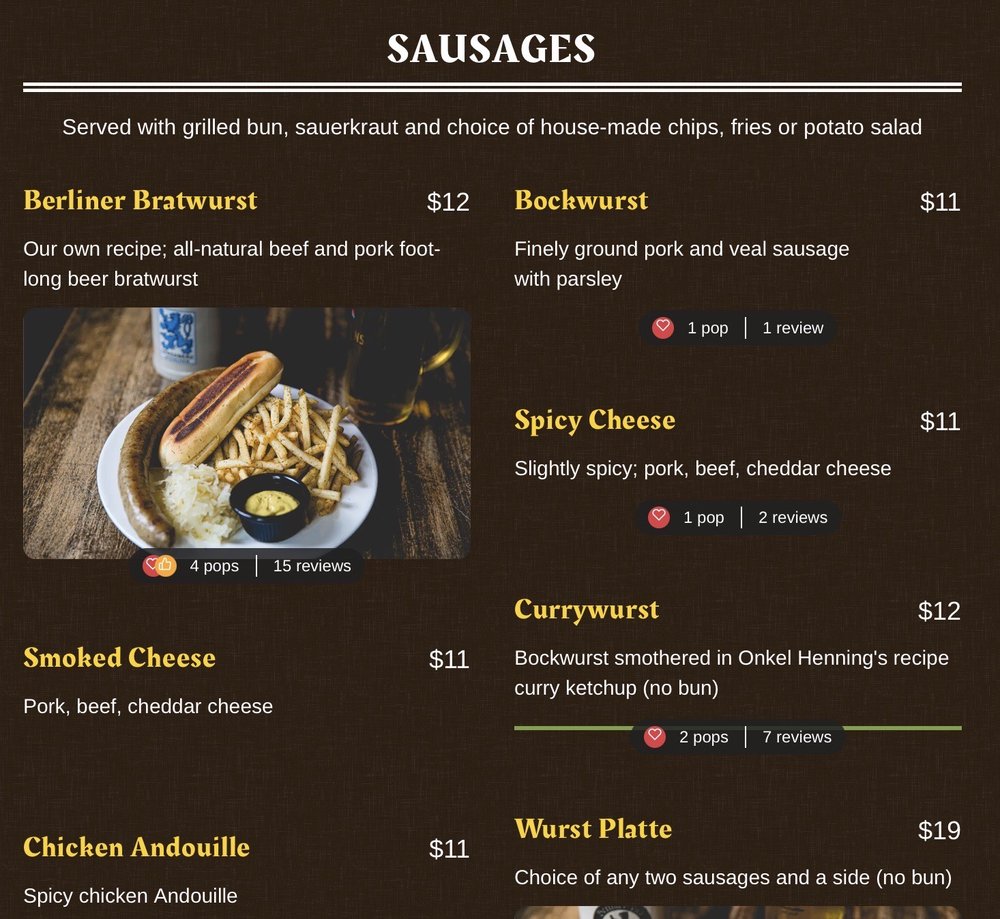View the 15 reviews for Berliner Bratwurst

312,566
